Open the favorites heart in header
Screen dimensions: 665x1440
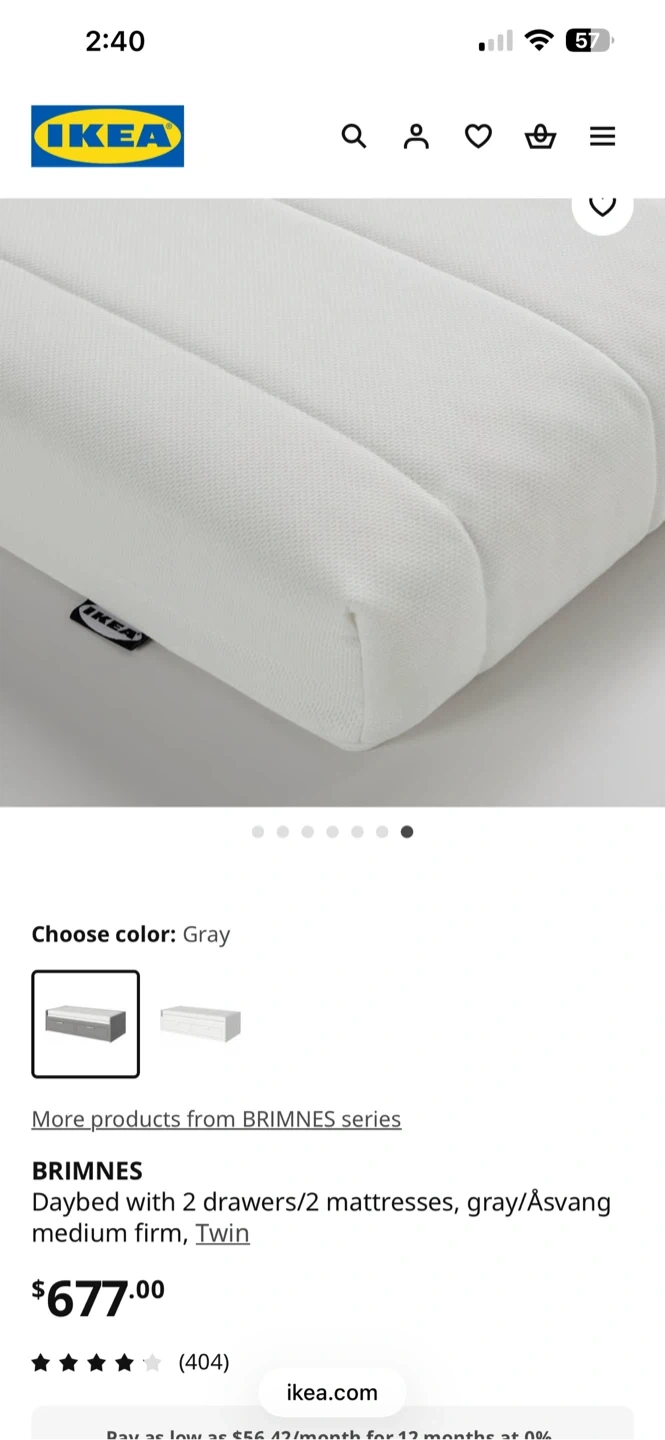tap(478, 136)
